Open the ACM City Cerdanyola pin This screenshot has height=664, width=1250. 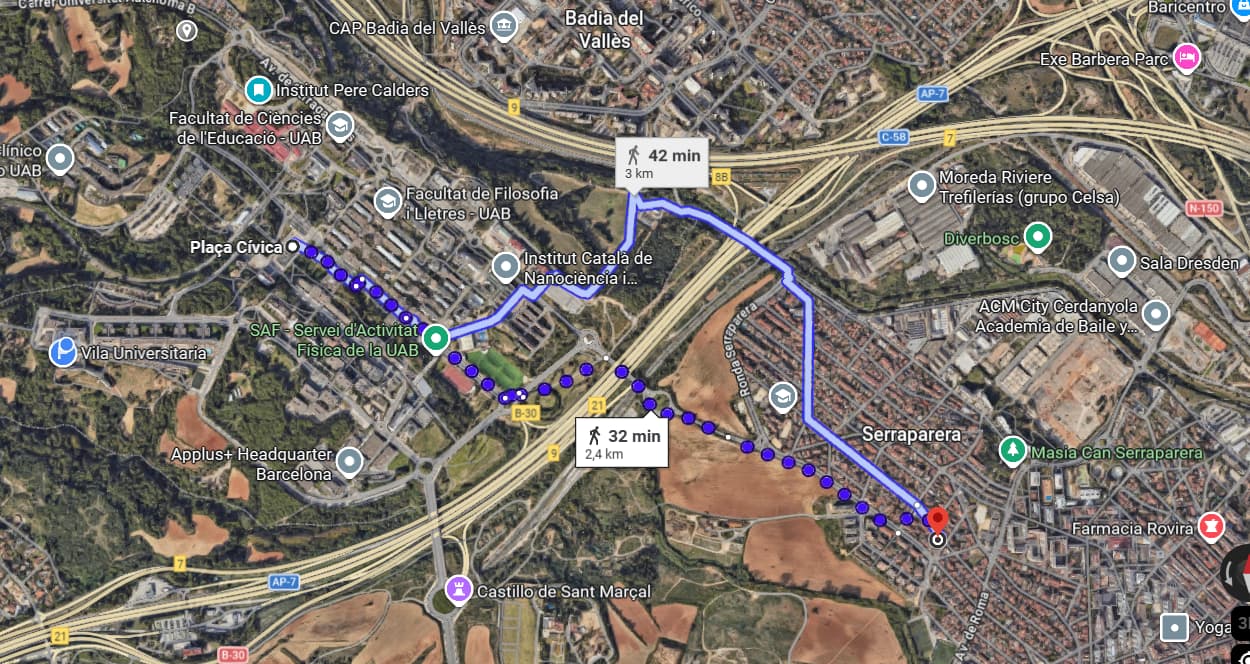(1157, 314)
